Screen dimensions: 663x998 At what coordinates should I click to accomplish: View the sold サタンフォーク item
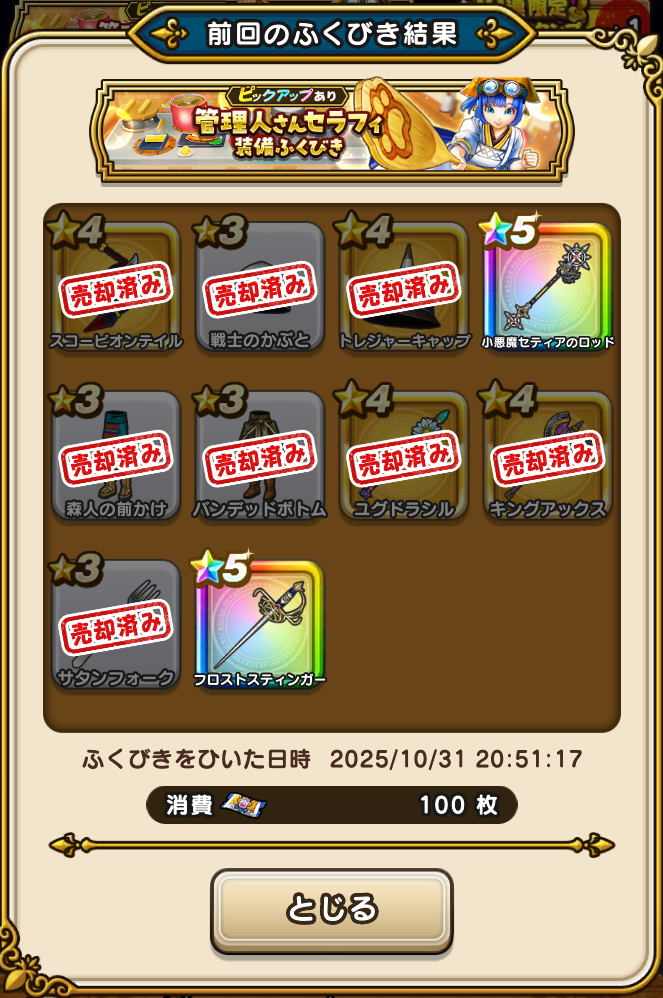[x=115, y=624]
